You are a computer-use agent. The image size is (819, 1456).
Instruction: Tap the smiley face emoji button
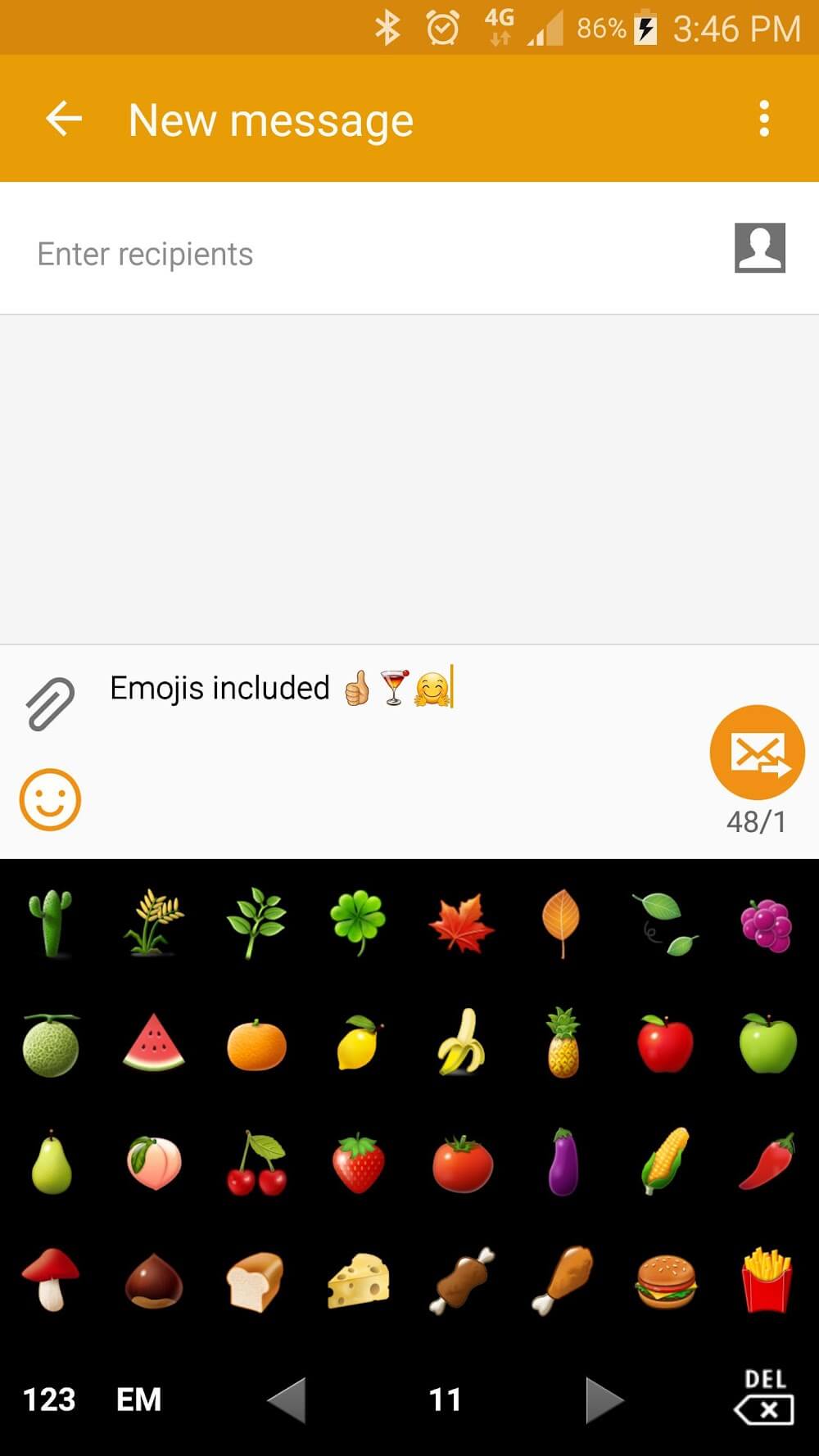click(50, 799)
